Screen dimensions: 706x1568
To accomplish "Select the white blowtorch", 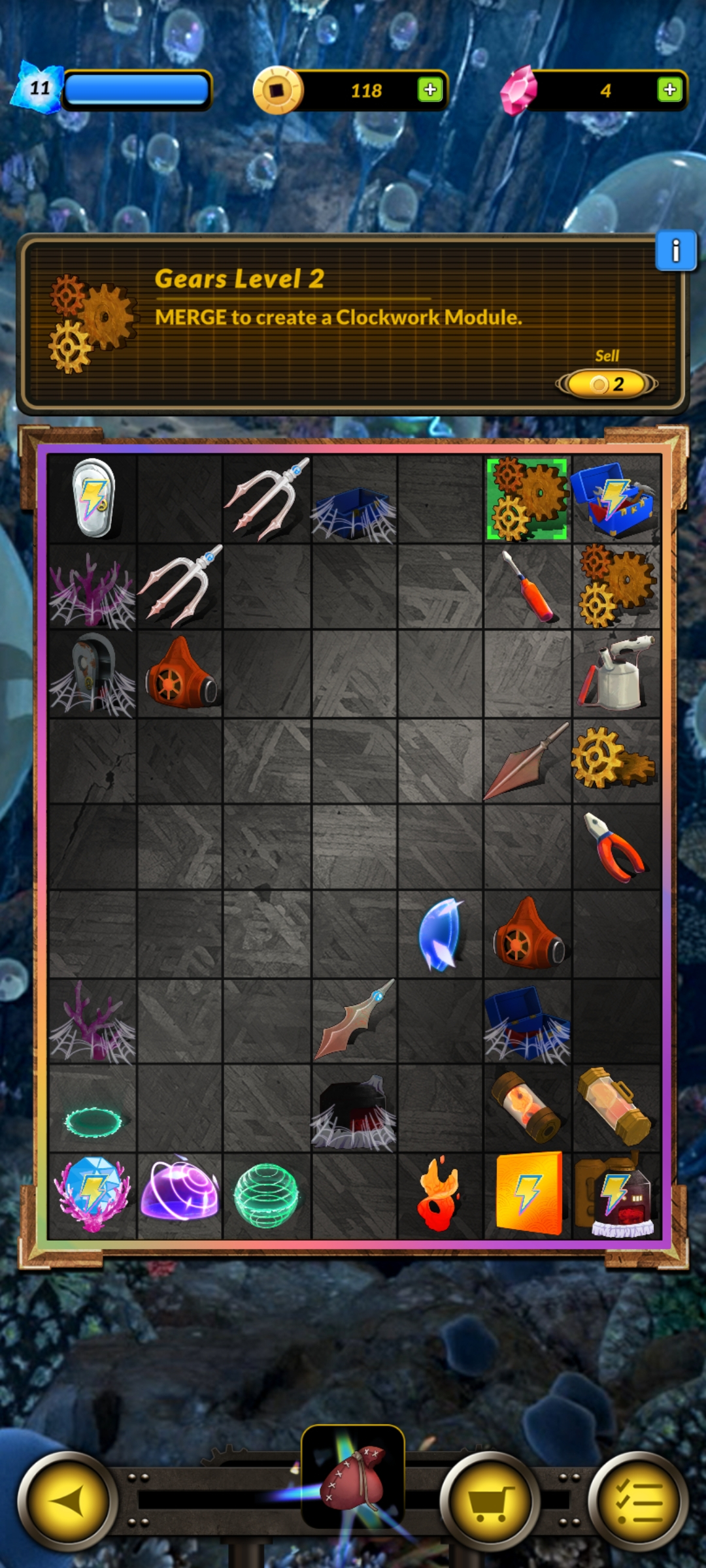I will coord(614,674).
